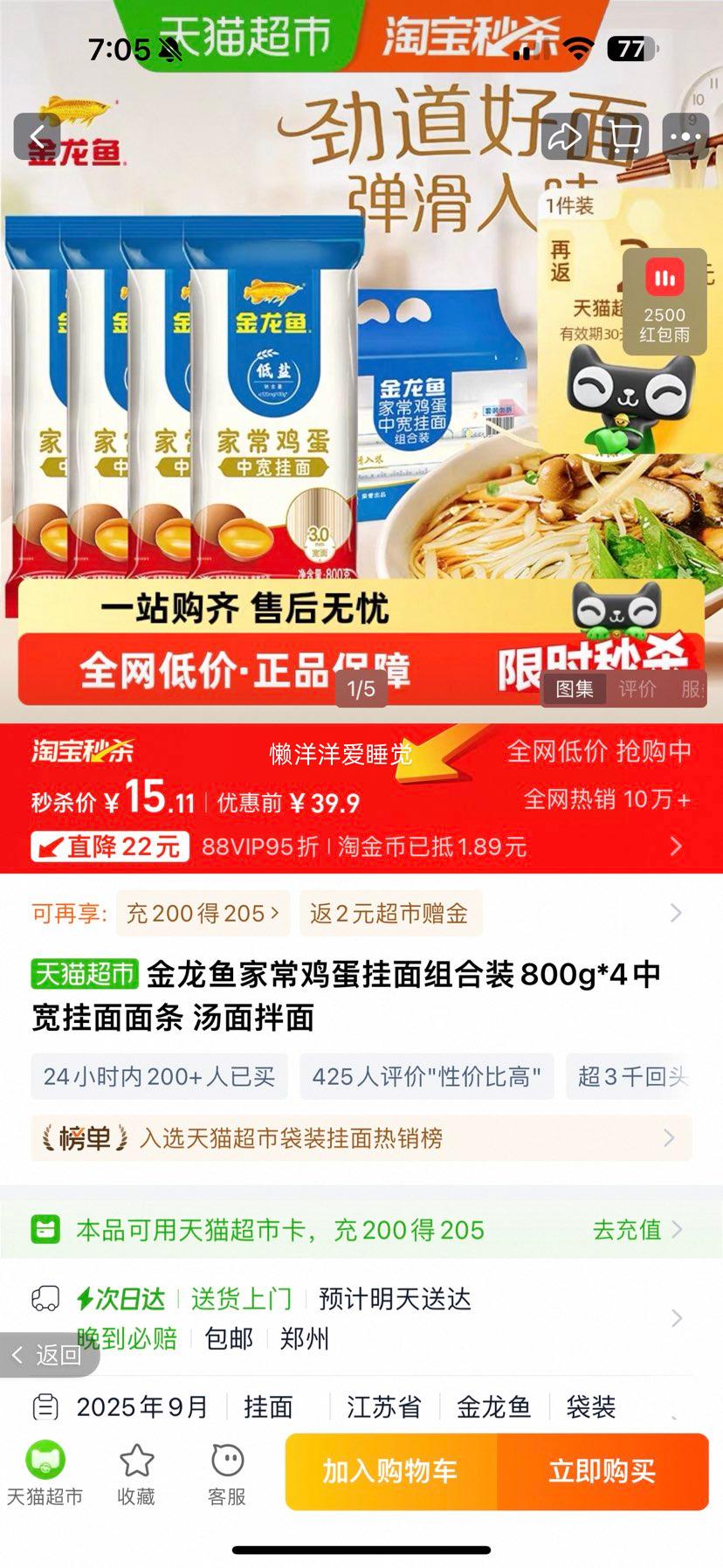
Task: Open 次日达 delivery details row
Action: pyautogui.click(x=361, y=1317)
